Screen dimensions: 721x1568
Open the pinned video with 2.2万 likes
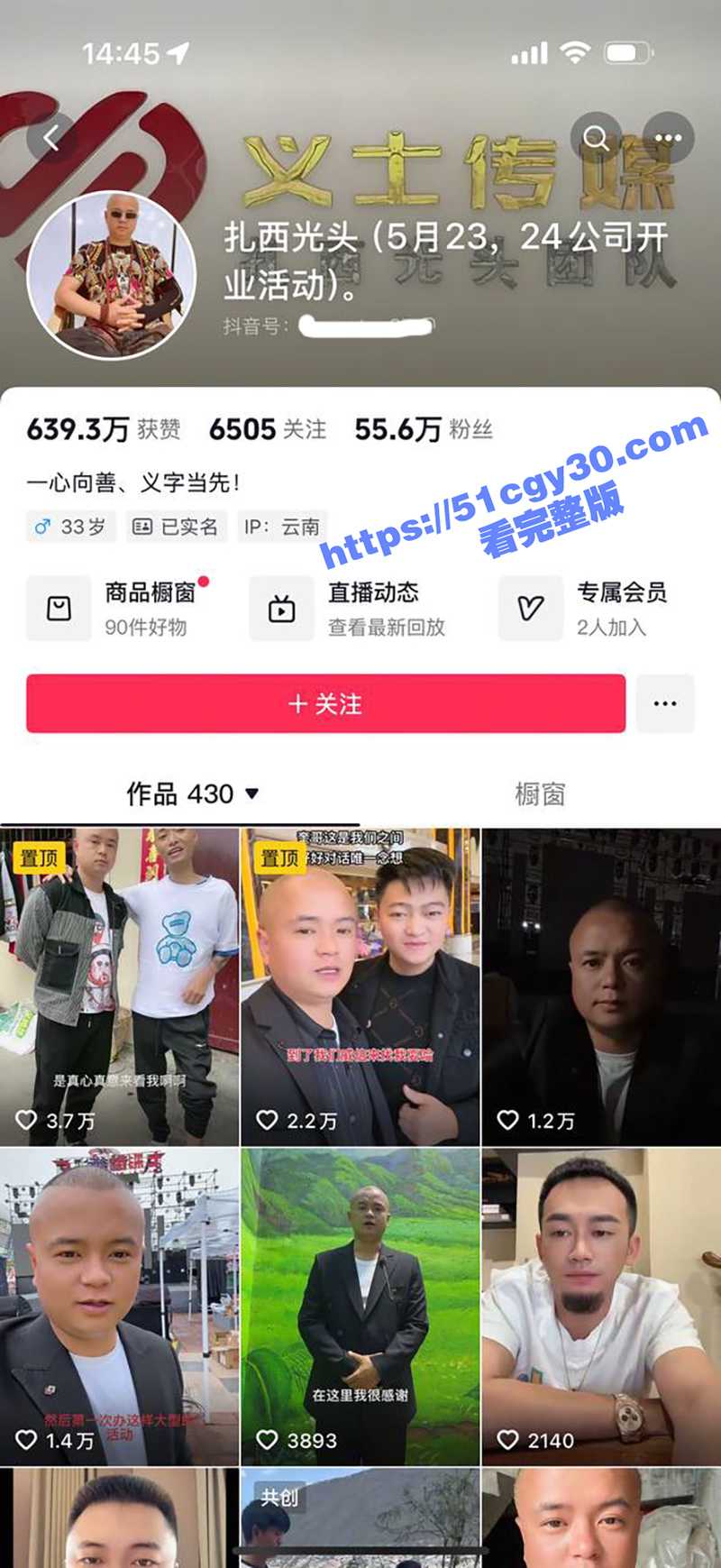360,987
